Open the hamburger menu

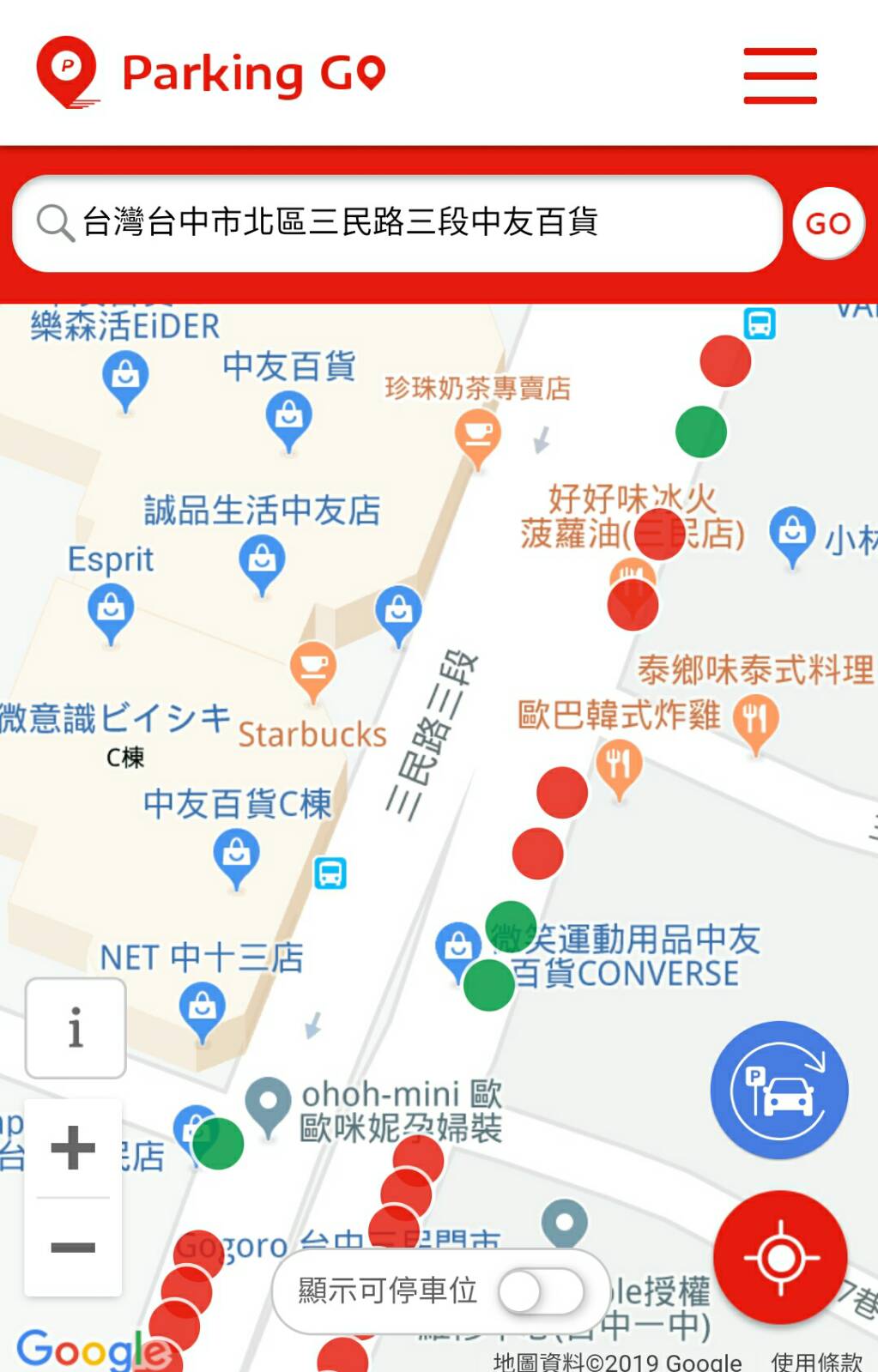click(x=779, y=76)
